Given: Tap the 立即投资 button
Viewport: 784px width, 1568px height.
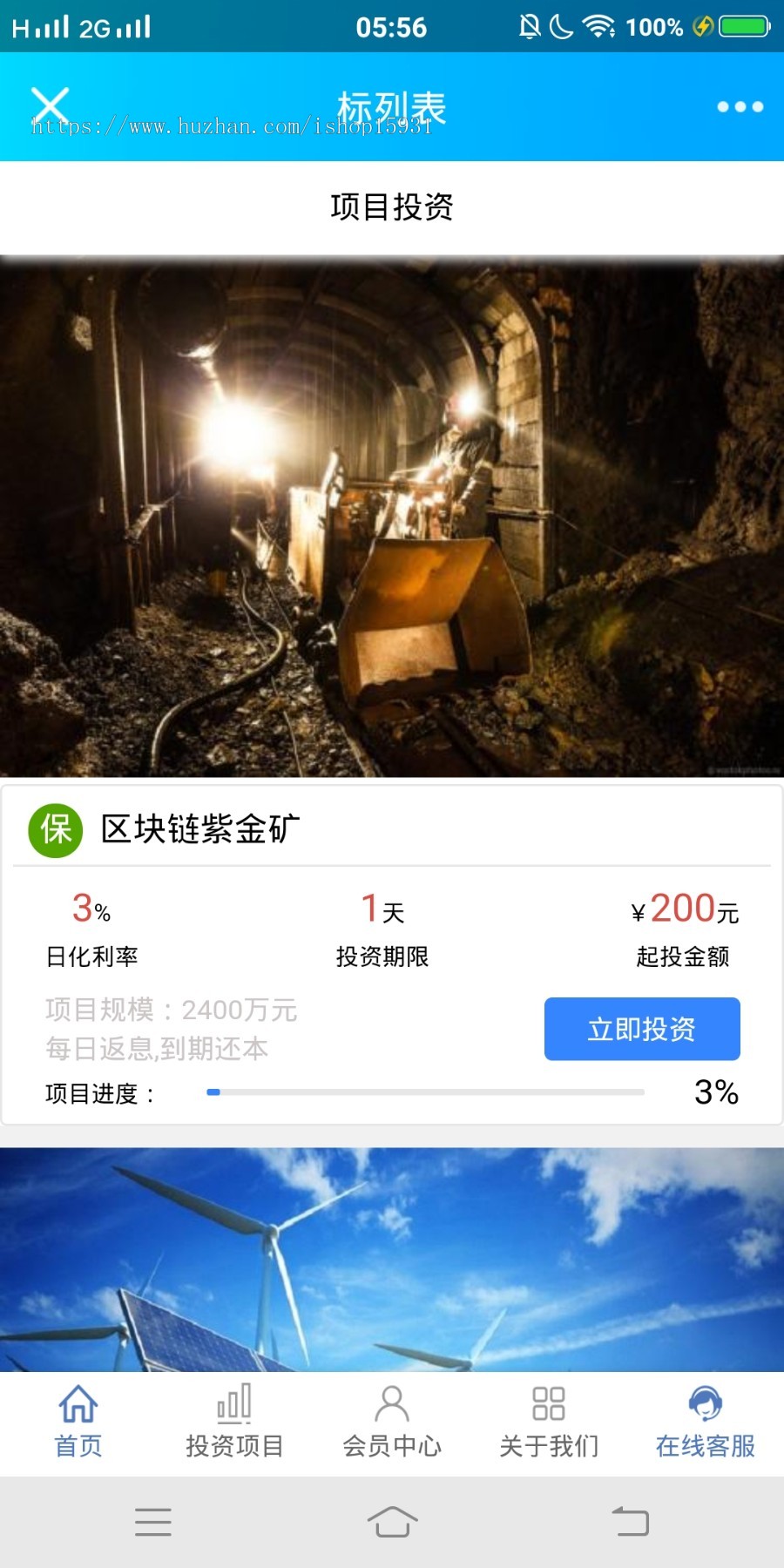Looking at the screenshot, I should pyautogui.click(x=642, y=1029).
